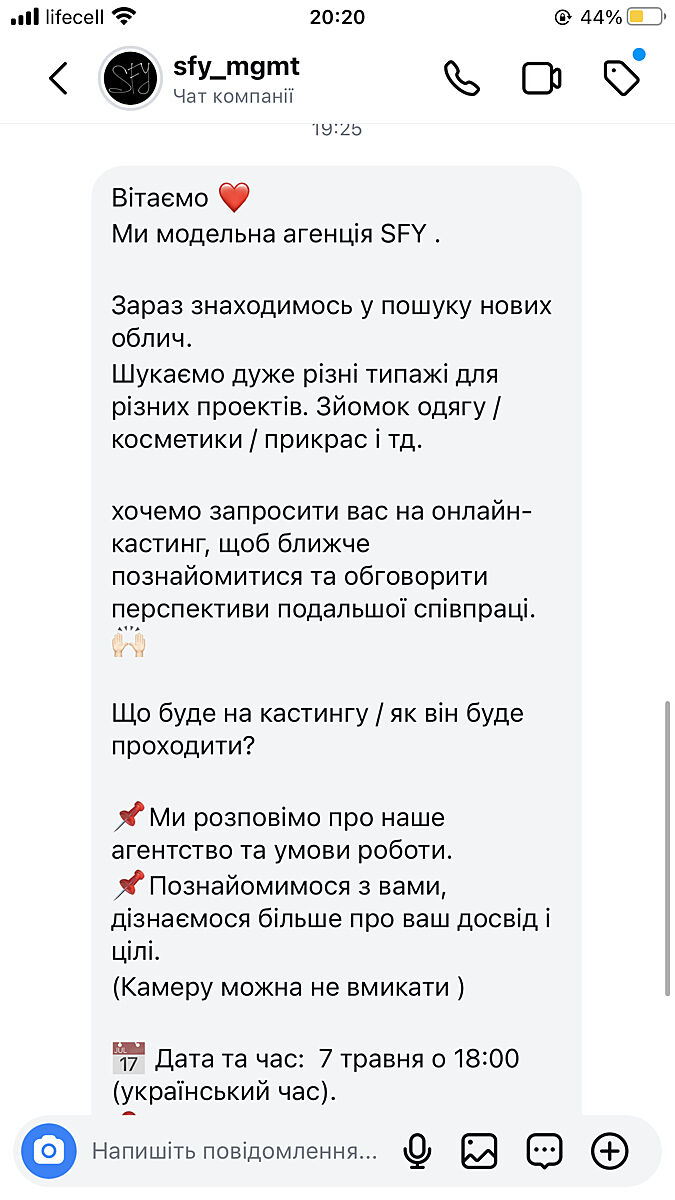Open the camera to send a photo
Screen dimensions: 675x1200
point(48,1151)
